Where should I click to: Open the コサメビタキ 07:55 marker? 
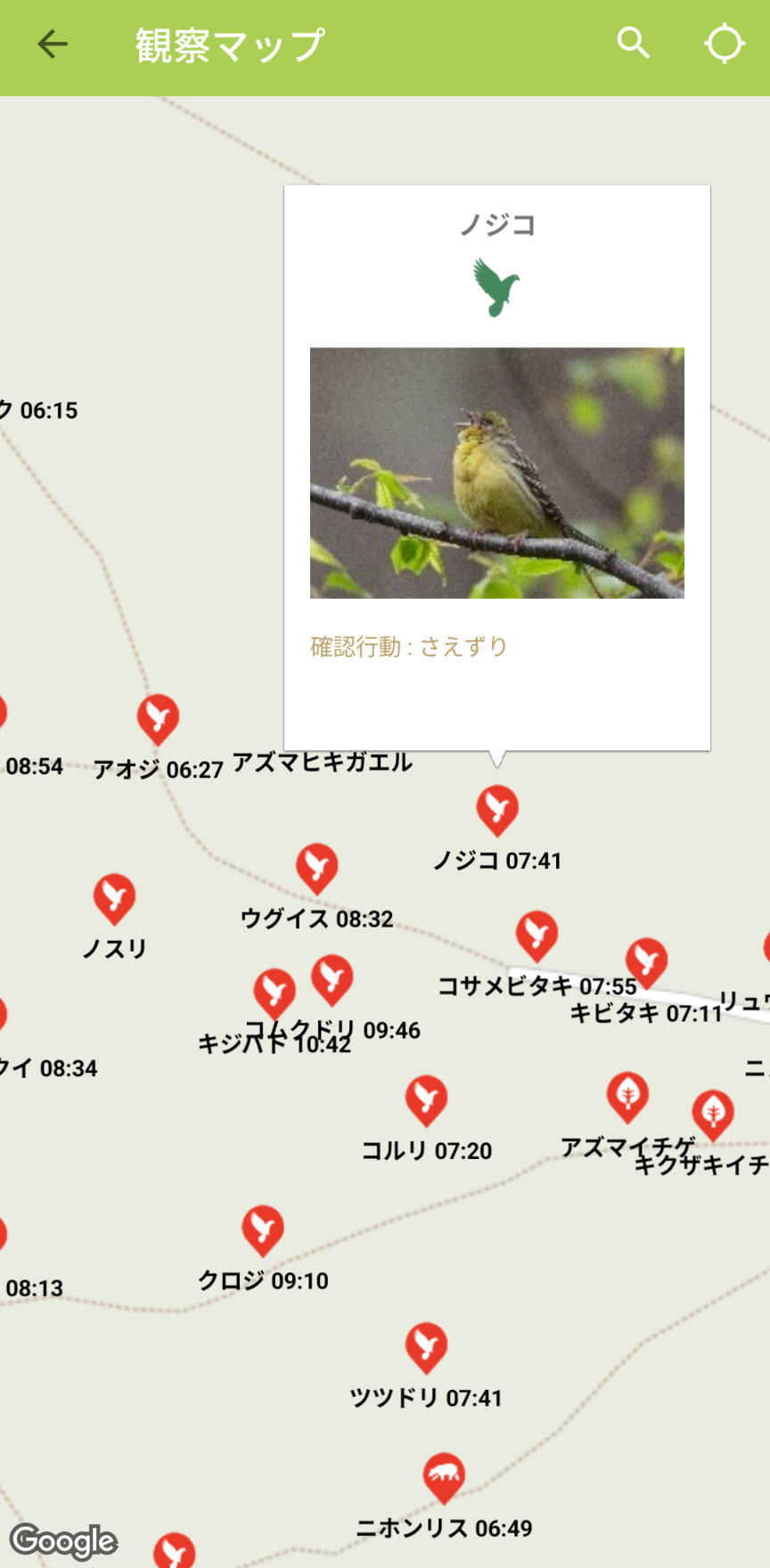point(537,934)
